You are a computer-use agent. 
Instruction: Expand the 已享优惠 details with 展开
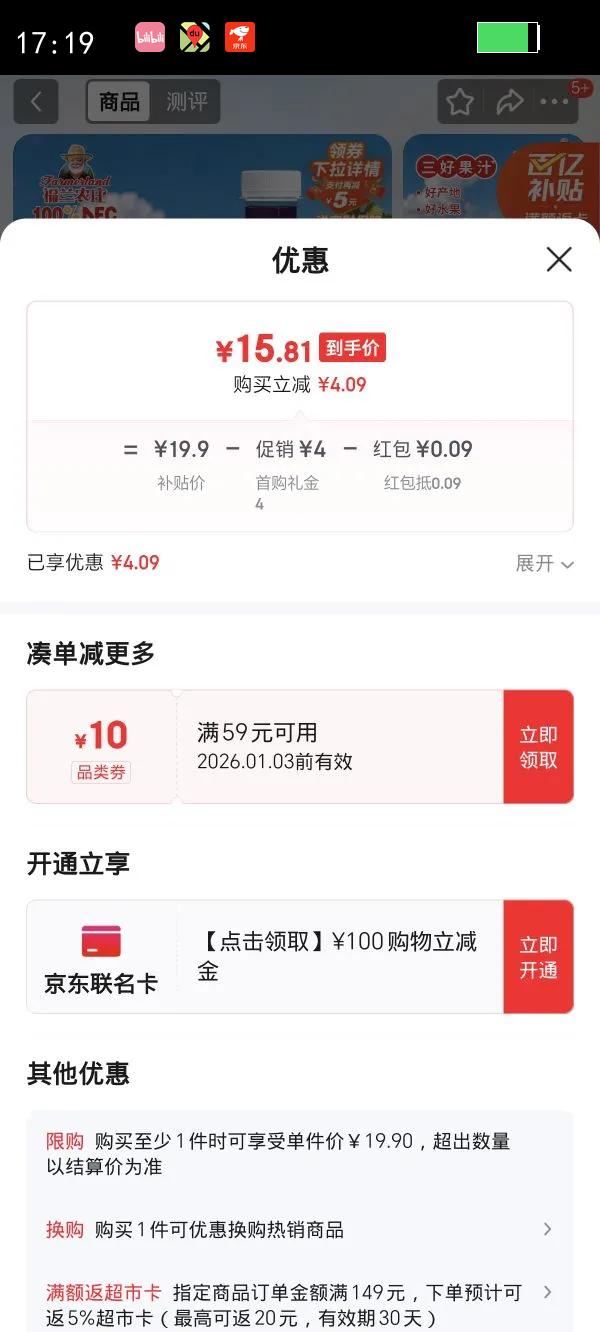click(544, 563)
